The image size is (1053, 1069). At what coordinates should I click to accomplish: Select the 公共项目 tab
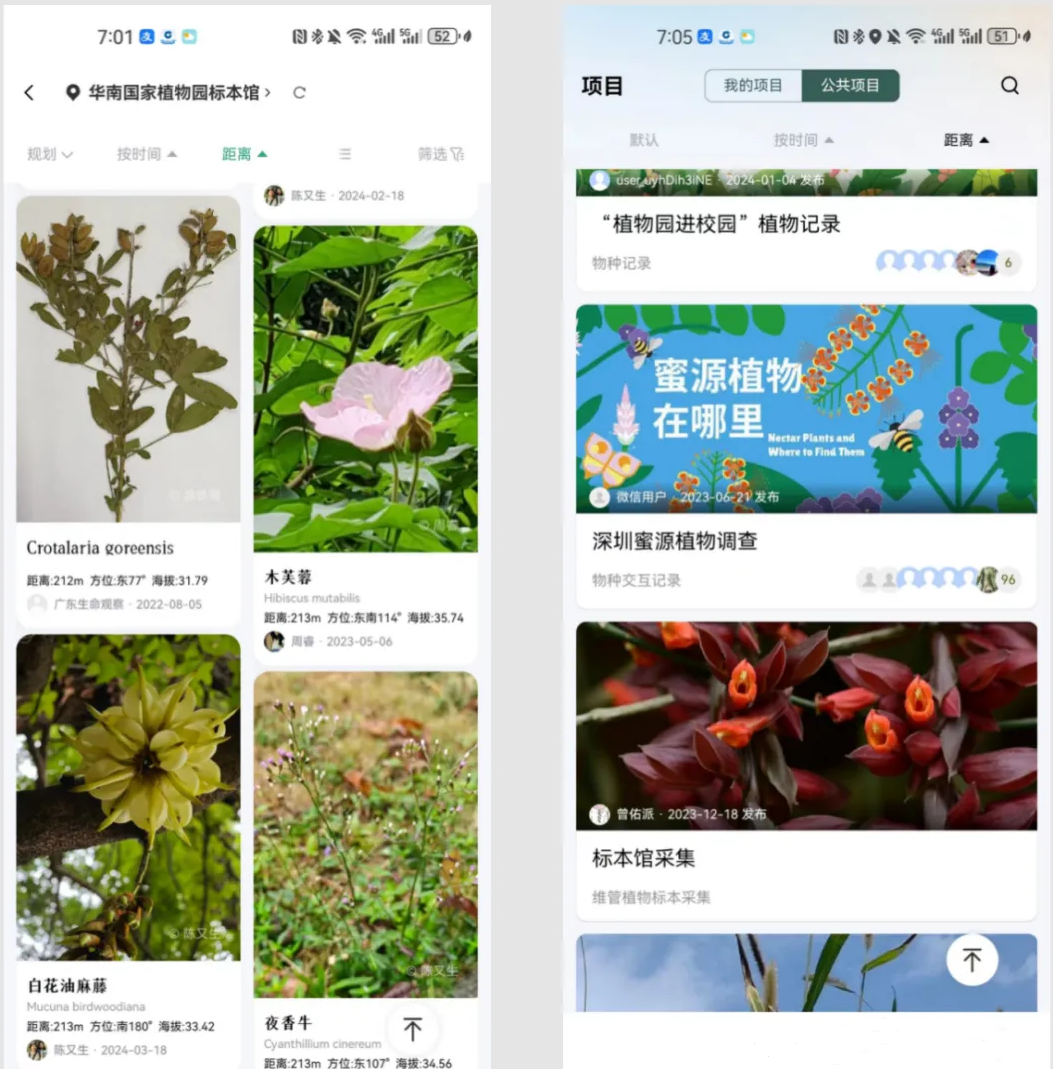point(850,86)
